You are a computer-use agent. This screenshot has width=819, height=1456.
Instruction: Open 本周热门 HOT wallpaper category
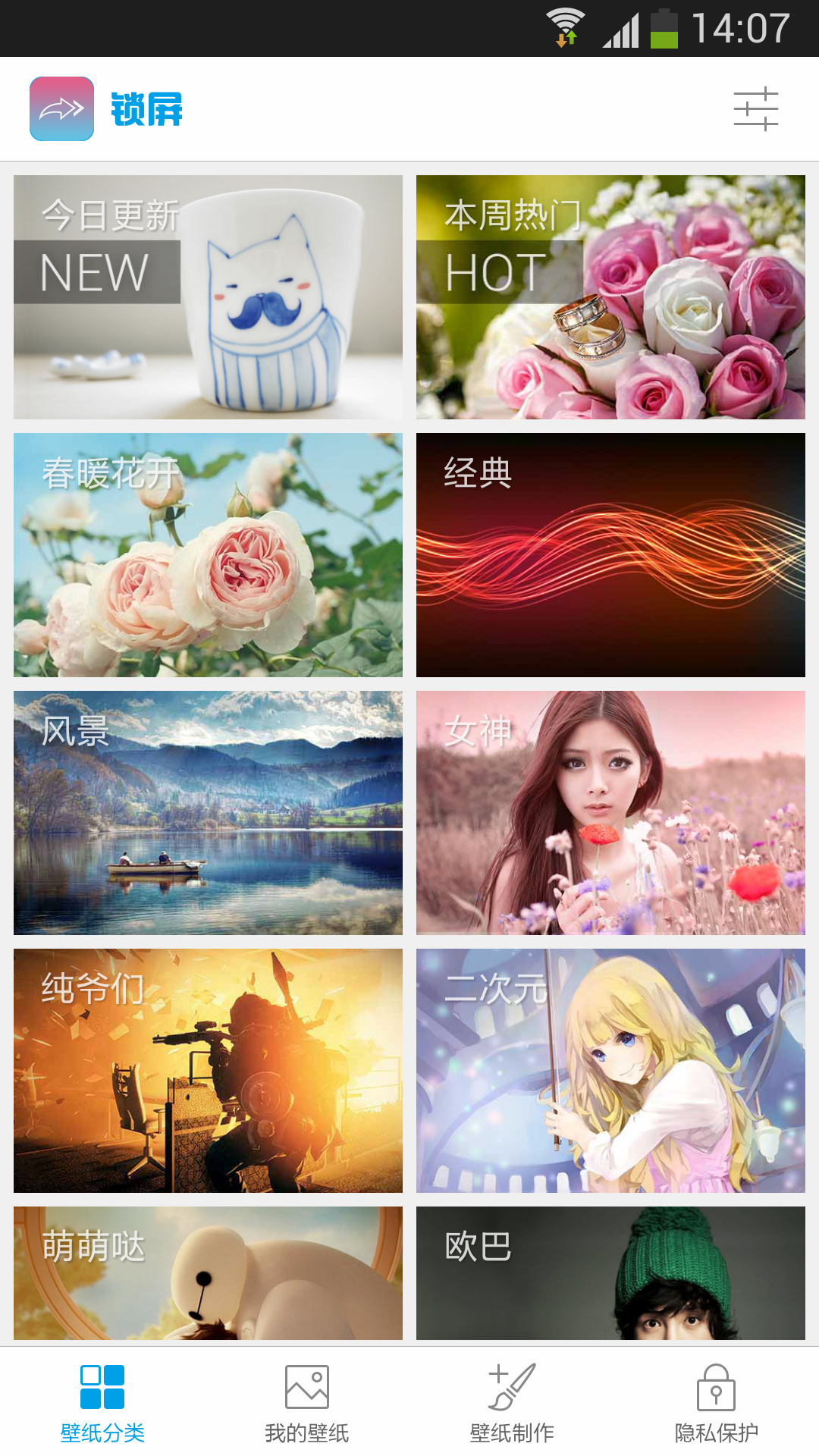coord(610,297)
